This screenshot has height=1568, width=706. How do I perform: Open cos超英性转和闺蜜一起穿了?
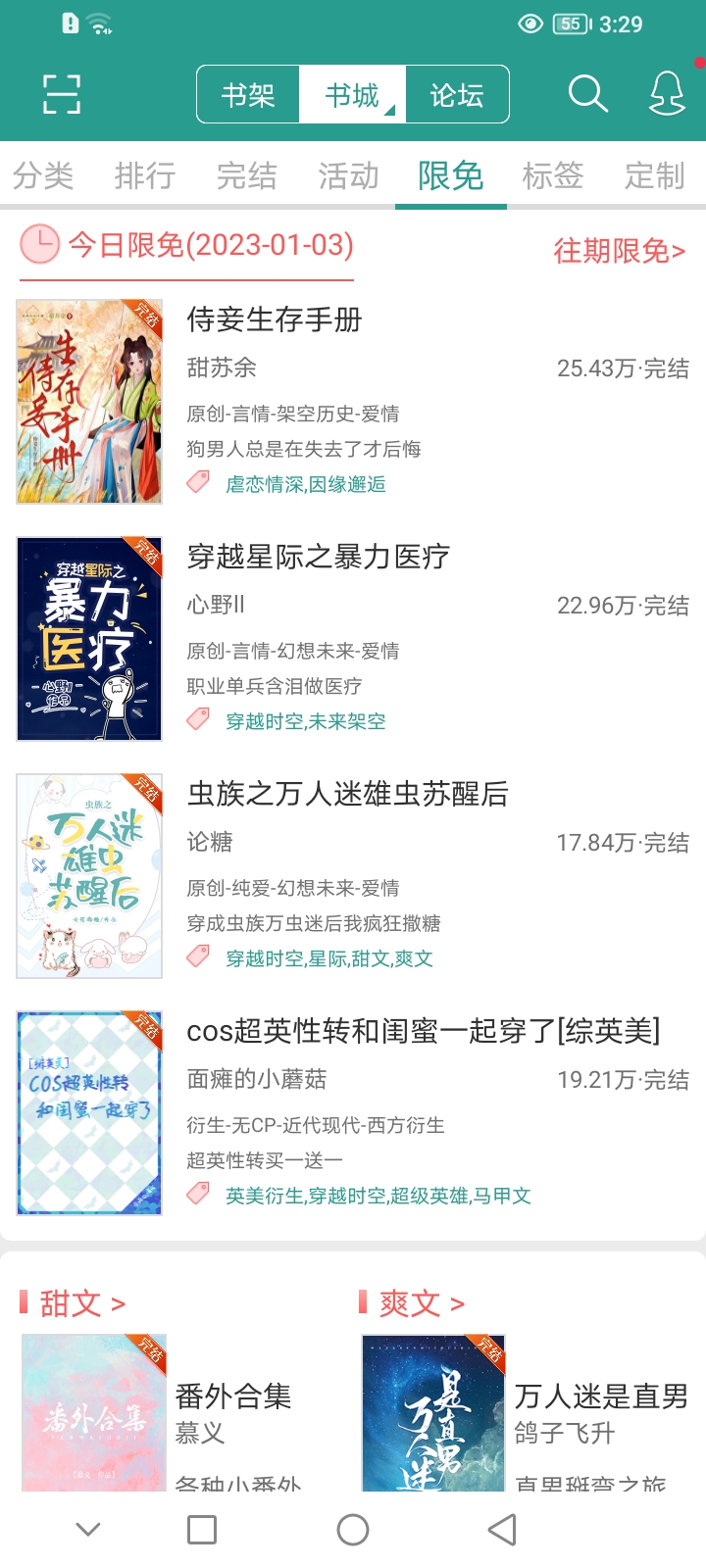[x=422, y=1031]
